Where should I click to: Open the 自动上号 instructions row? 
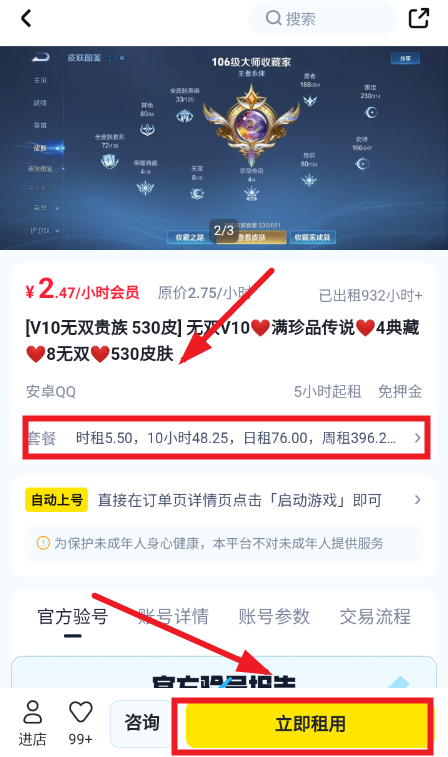[x=224, y=500]
